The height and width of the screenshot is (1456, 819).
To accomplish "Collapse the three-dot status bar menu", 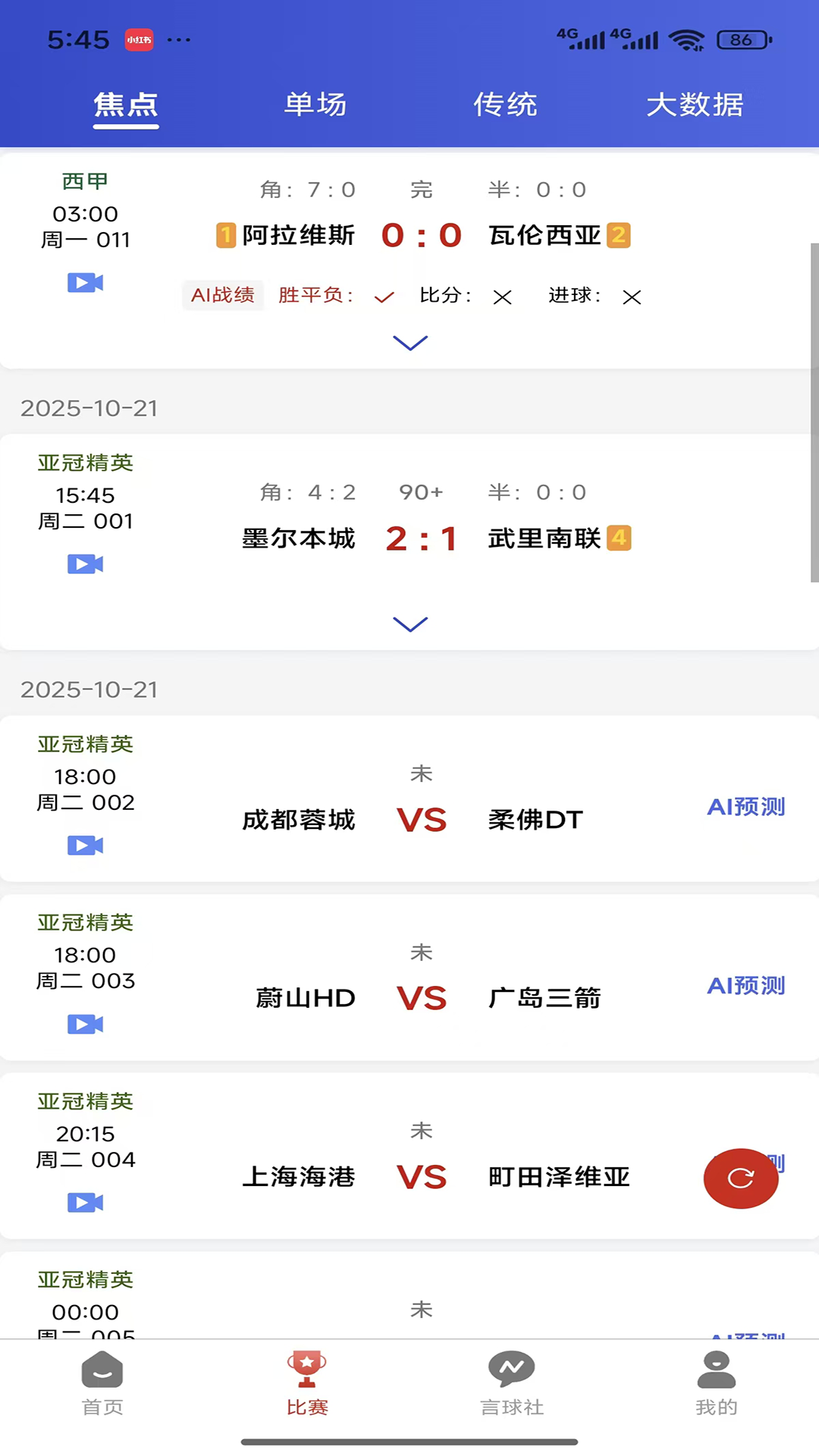I will [179, 39].
